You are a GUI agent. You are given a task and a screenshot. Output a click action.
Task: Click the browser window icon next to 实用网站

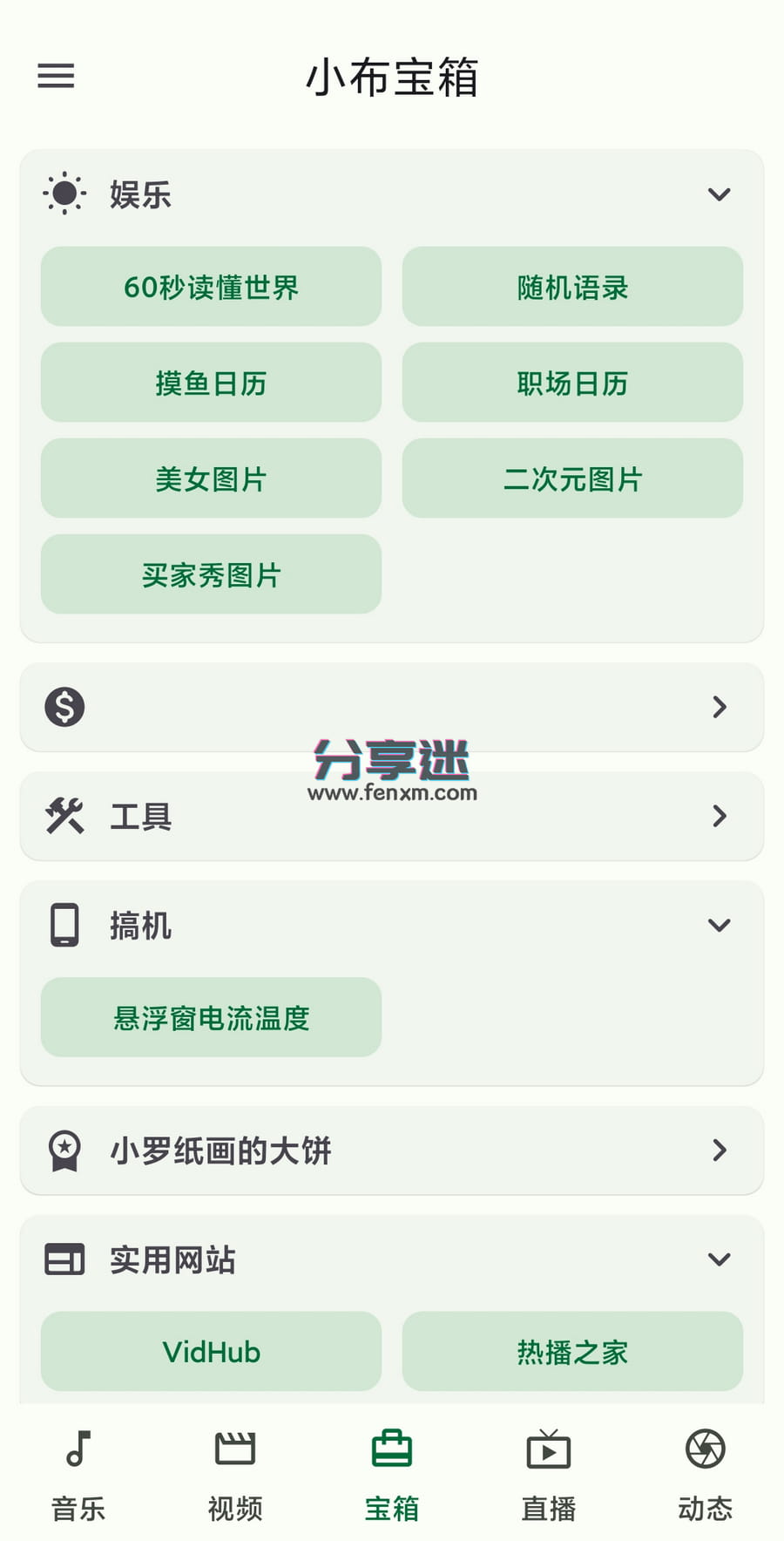coord(63,1259)
